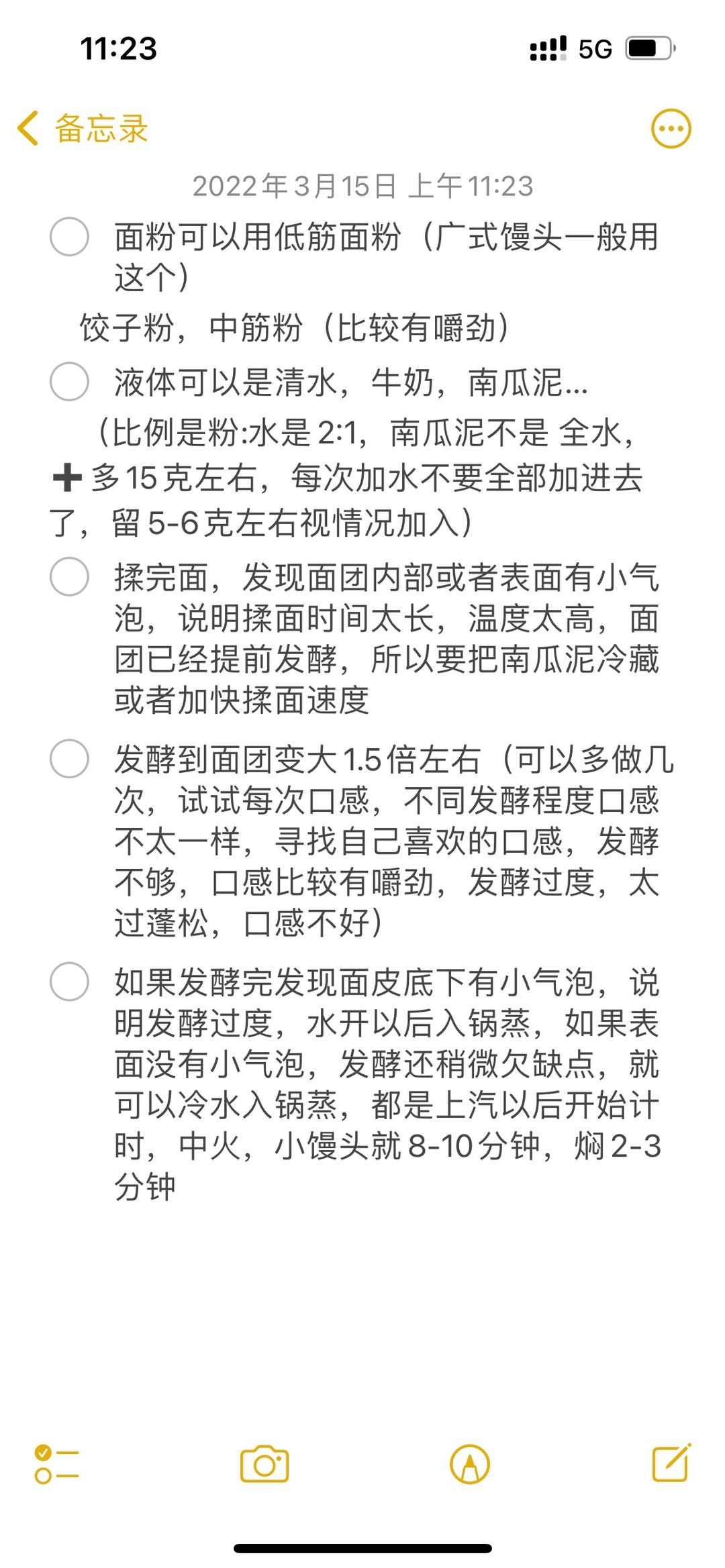The height and width of the screenshot is (1568, 725).
Task: Tap the 5G network indicator
Action: pos(593,47)
